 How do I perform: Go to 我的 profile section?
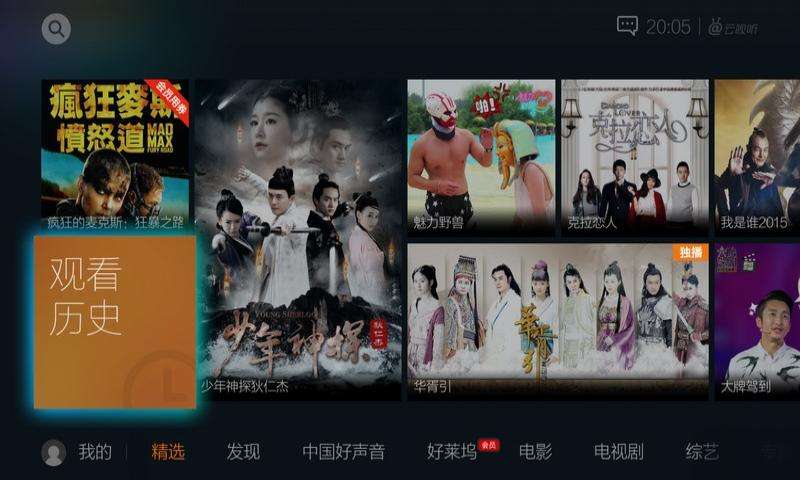[80, 452]
